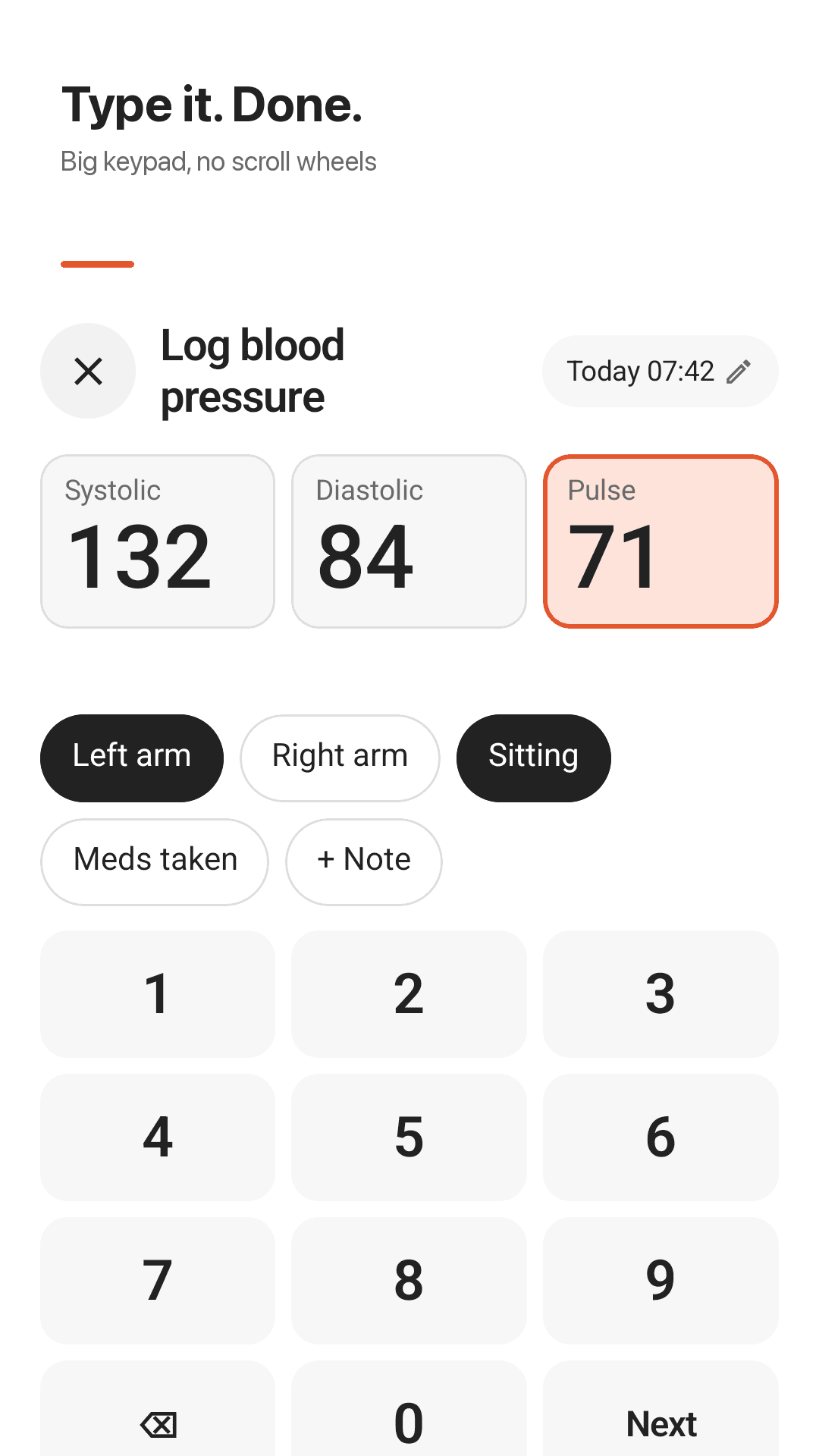Mark Meds taken
Viewport: 819px width, 1456px height.
coord(155,861)
